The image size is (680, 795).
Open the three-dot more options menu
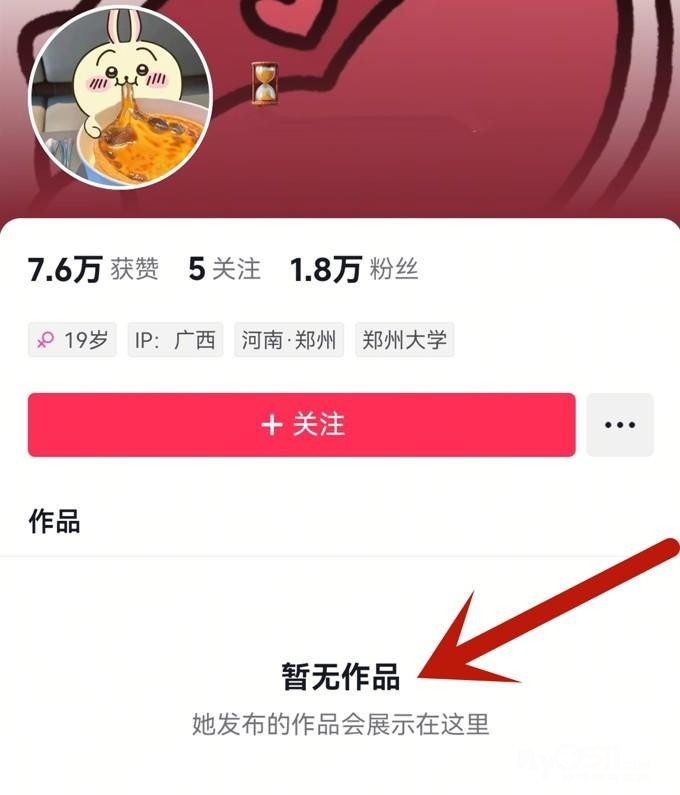[620, 425]
